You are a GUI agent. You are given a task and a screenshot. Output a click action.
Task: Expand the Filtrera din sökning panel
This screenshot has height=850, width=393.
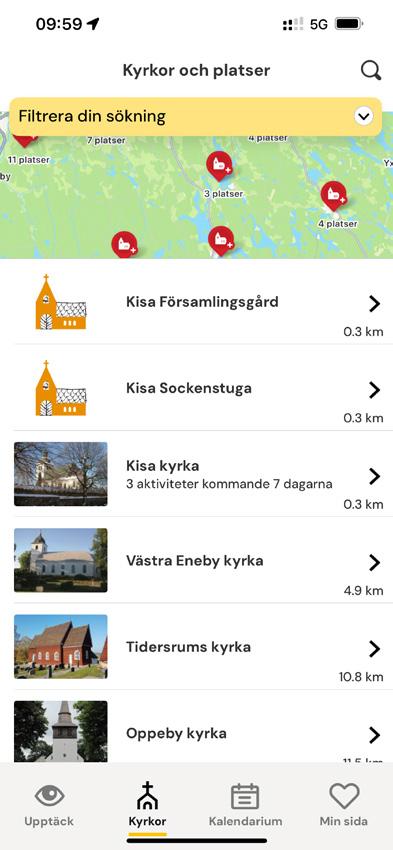point(196,117)
